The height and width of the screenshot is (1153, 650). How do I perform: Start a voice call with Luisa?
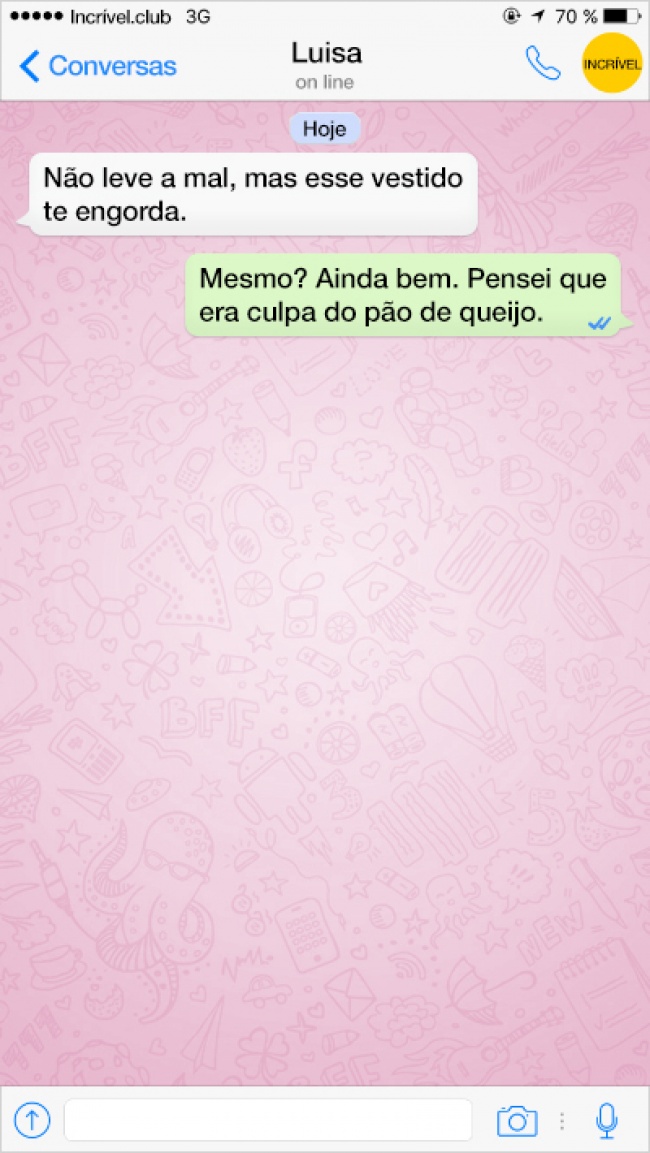[543, 64]
